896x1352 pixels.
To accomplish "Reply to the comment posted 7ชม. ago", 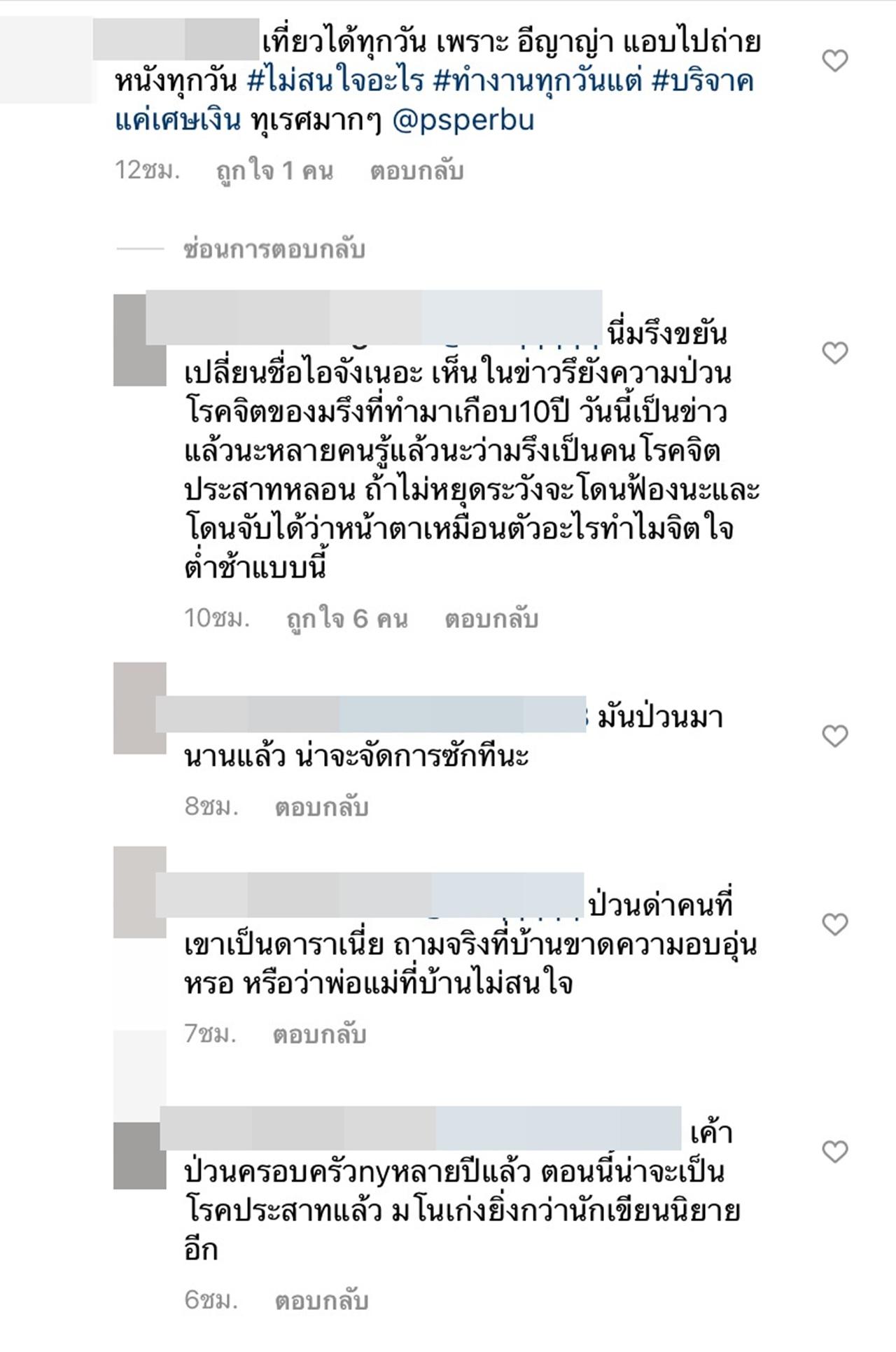I will [319, 1034].
